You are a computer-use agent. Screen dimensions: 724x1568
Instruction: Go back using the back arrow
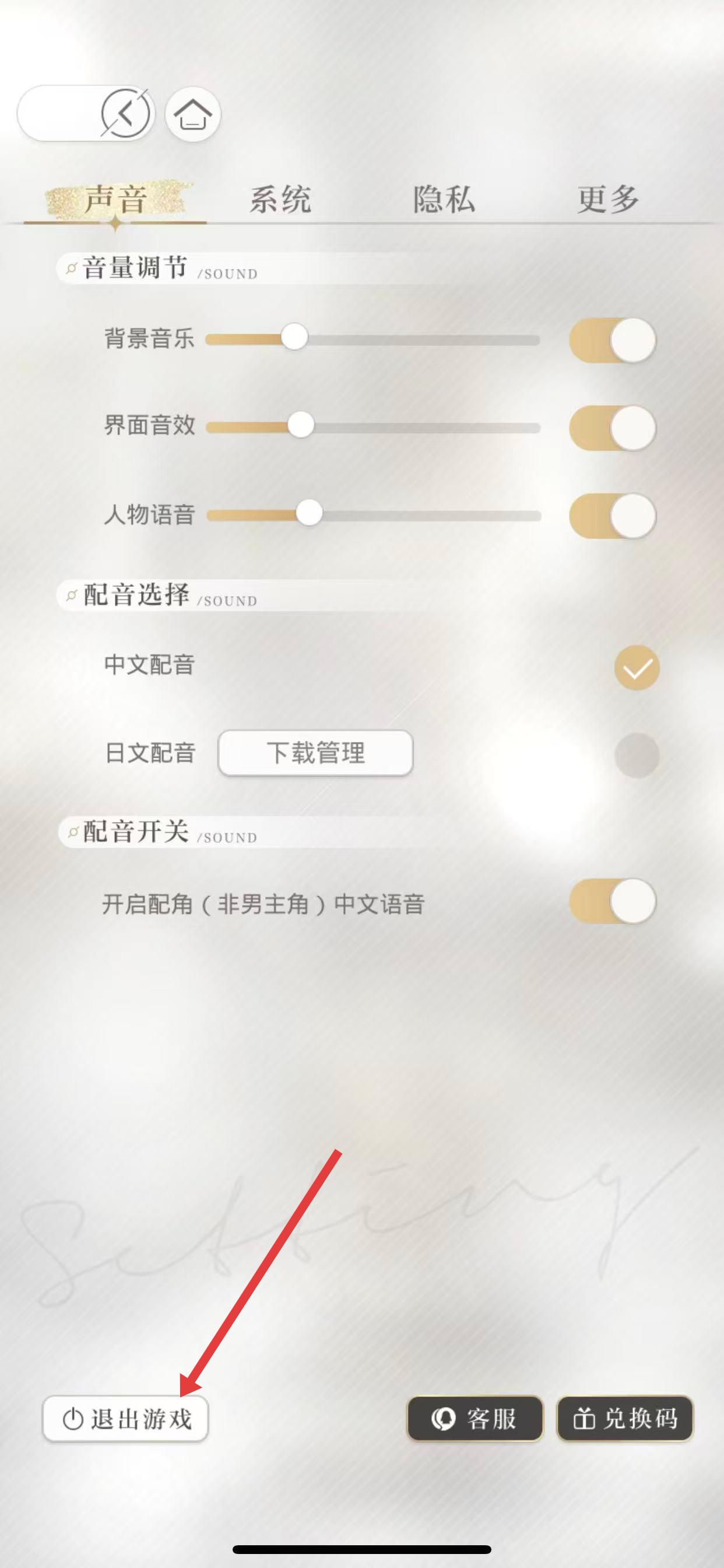tap(125, 114)
